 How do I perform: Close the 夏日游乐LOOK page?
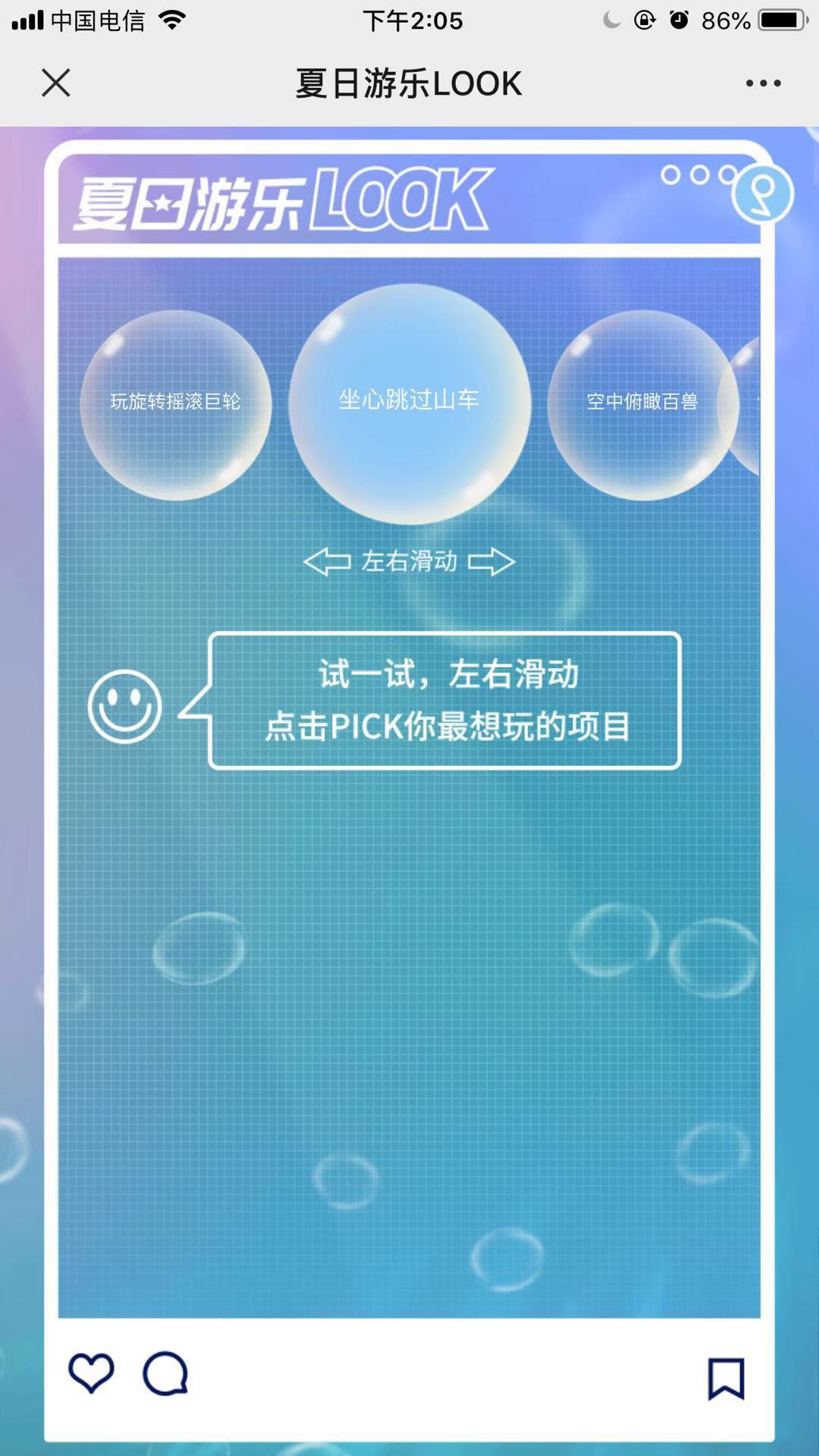(55, 83)
